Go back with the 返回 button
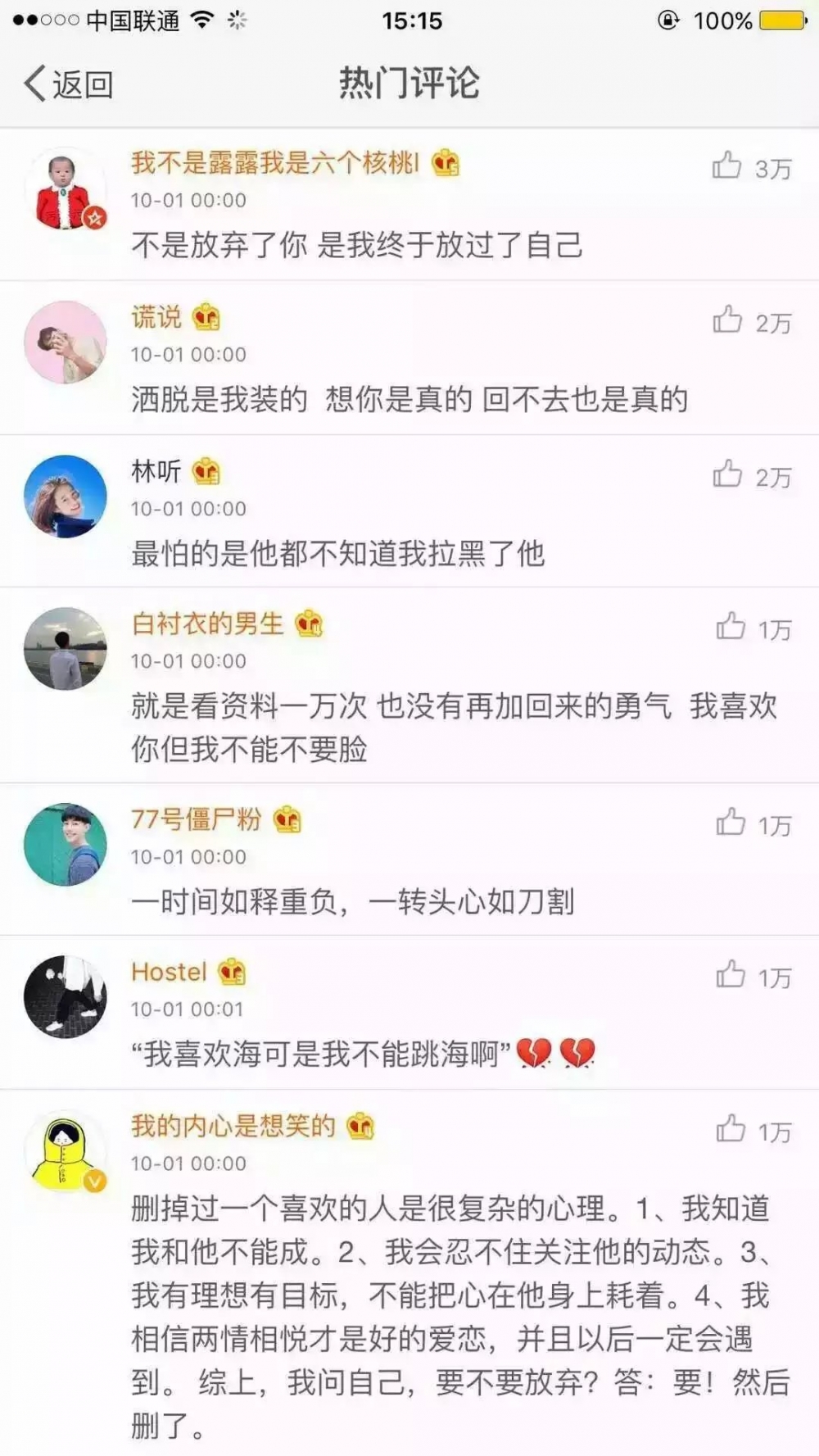This screenshot has width=819, height=1456. 69,84
